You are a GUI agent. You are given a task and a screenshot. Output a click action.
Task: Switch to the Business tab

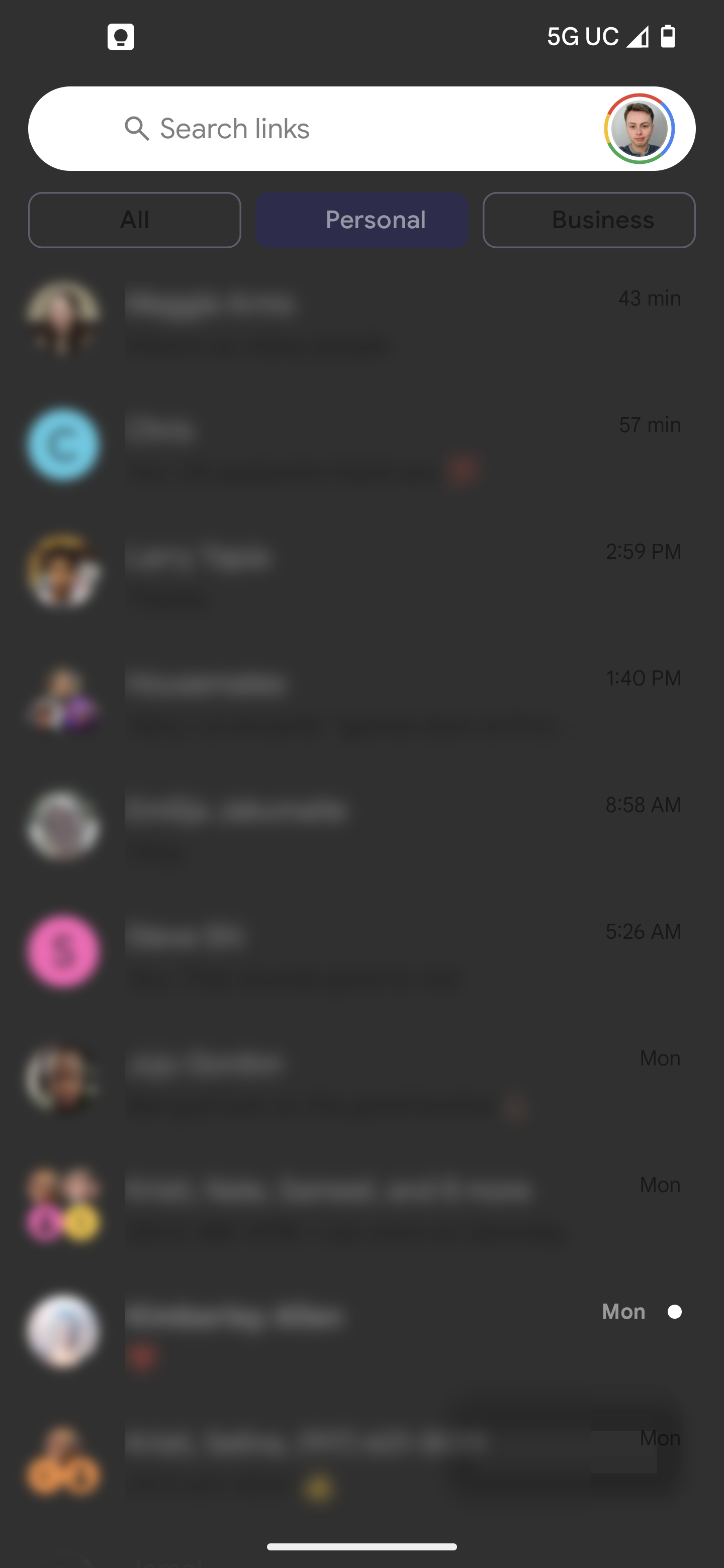point(589,220)
